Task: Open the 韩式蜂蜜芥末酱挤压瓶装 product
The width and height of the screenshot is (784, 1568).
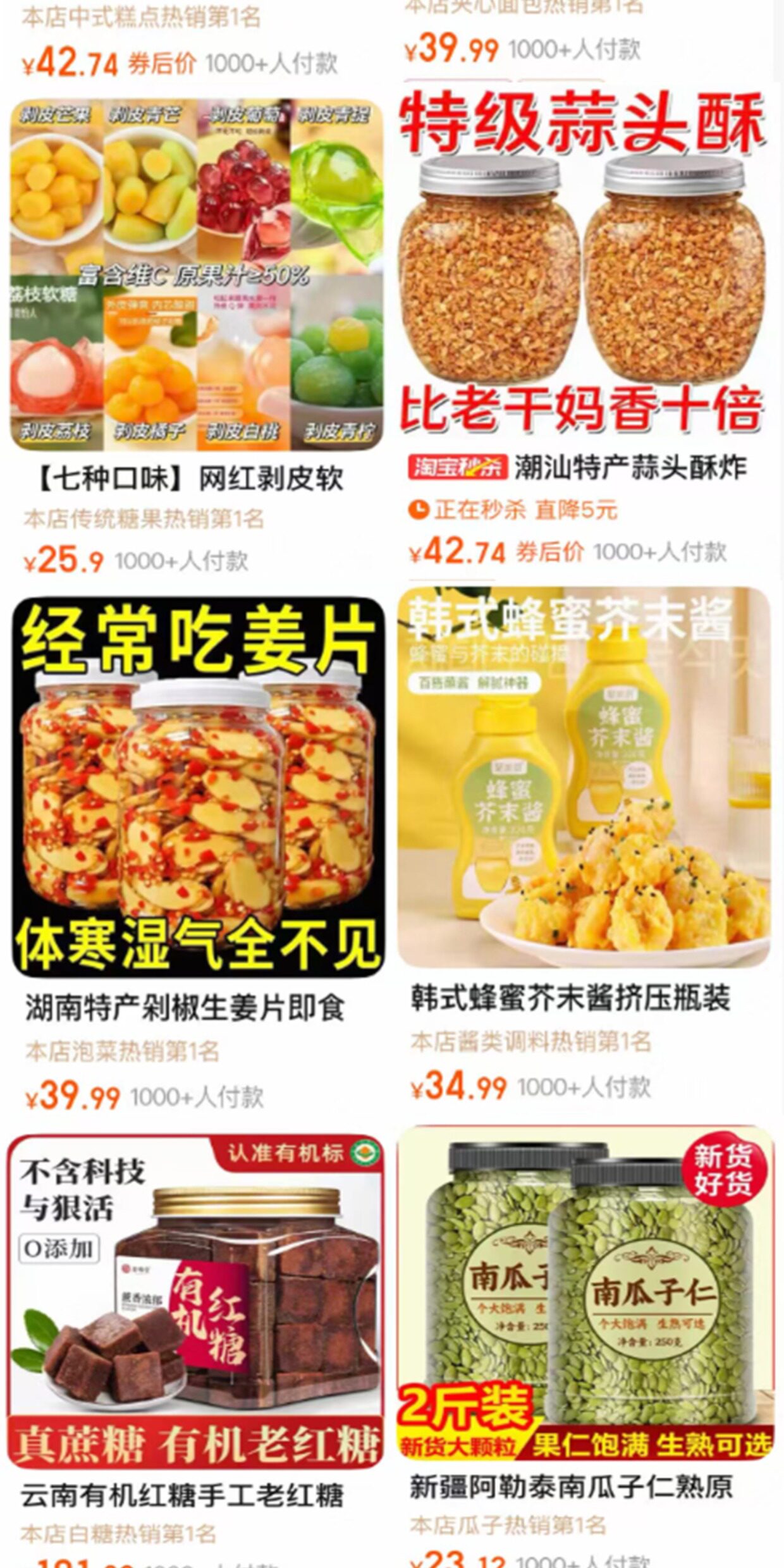Action: [x=584, y=846]
